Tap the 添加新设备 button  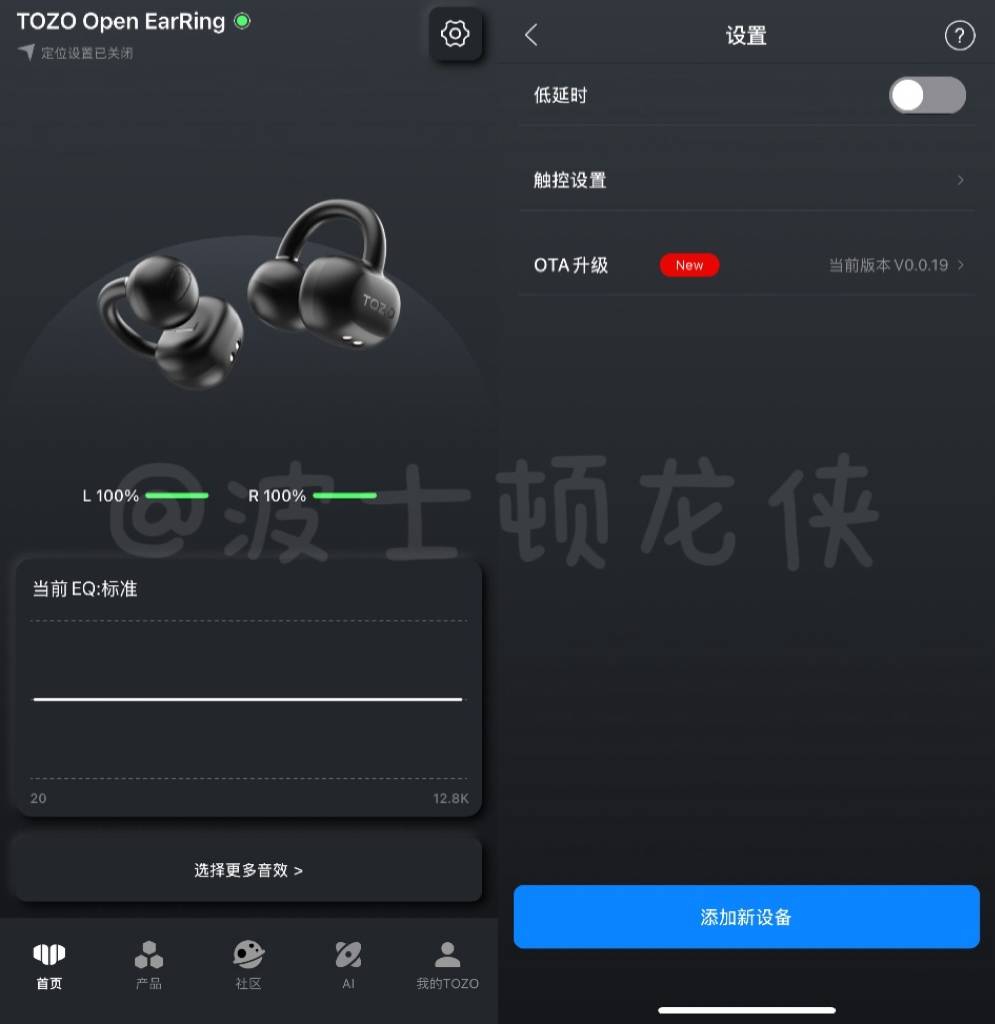(x=746, y=917)
